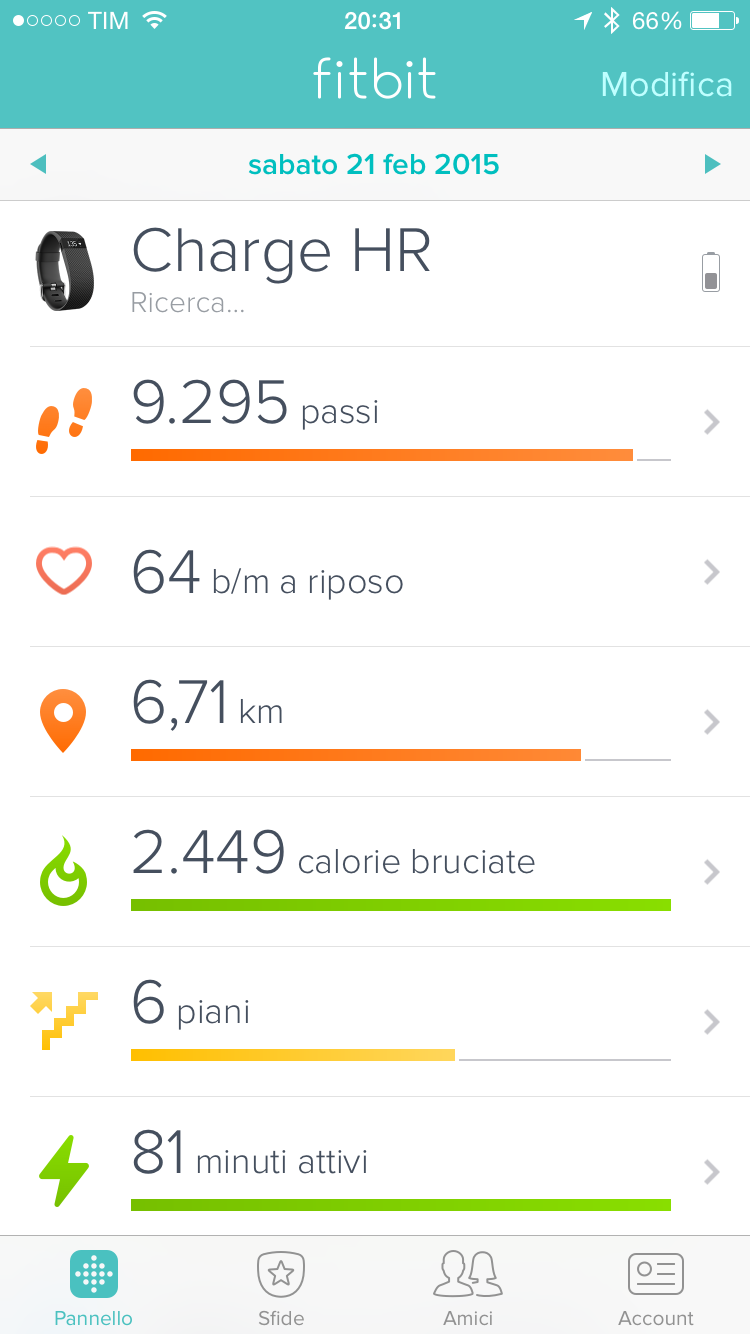The image size is (750, 1334).
Task: Open the 9.295 passi details
Action: tap(375, 422)
